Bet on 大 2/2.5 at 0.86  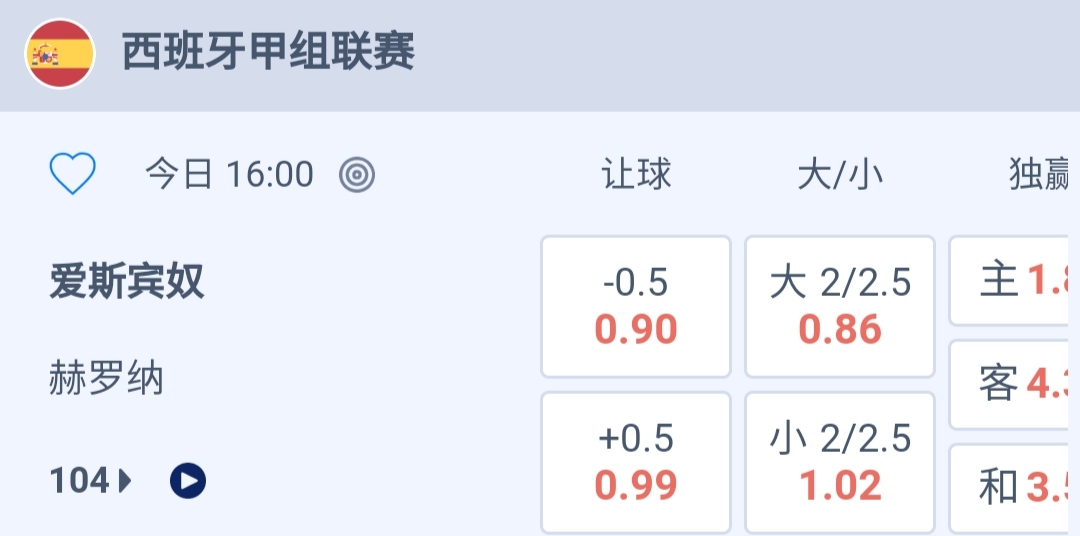coord(840,306)
